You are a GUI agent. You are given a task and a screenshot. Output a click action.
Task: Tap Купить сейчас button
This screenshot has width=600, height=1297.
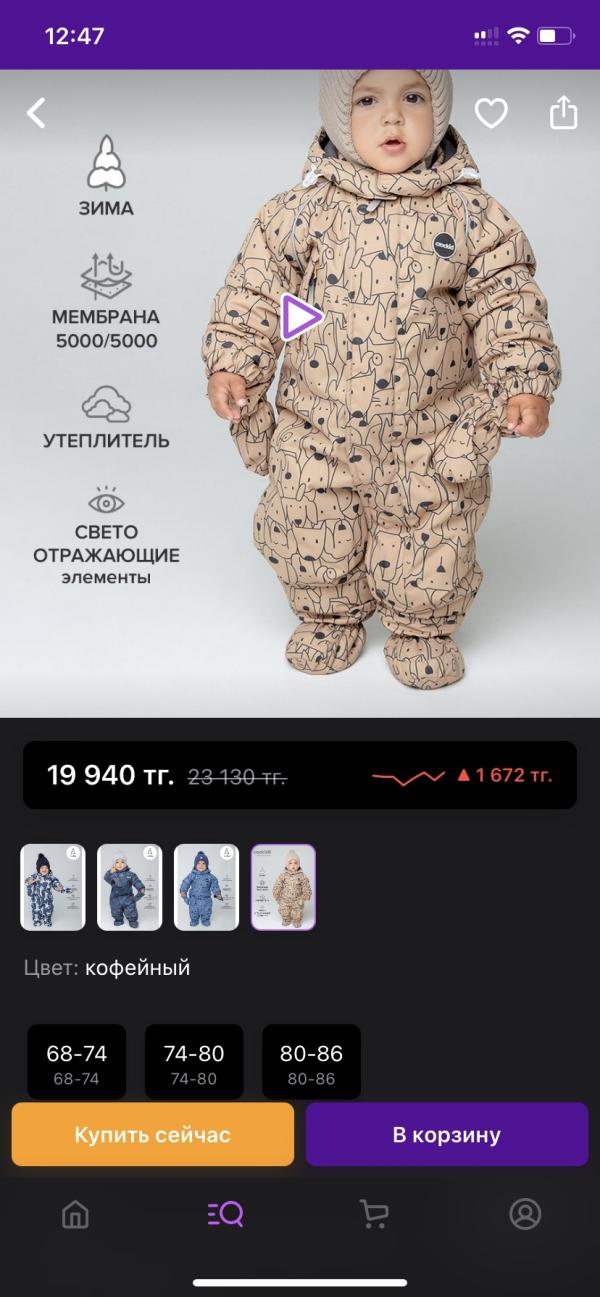coord(153,1135)
